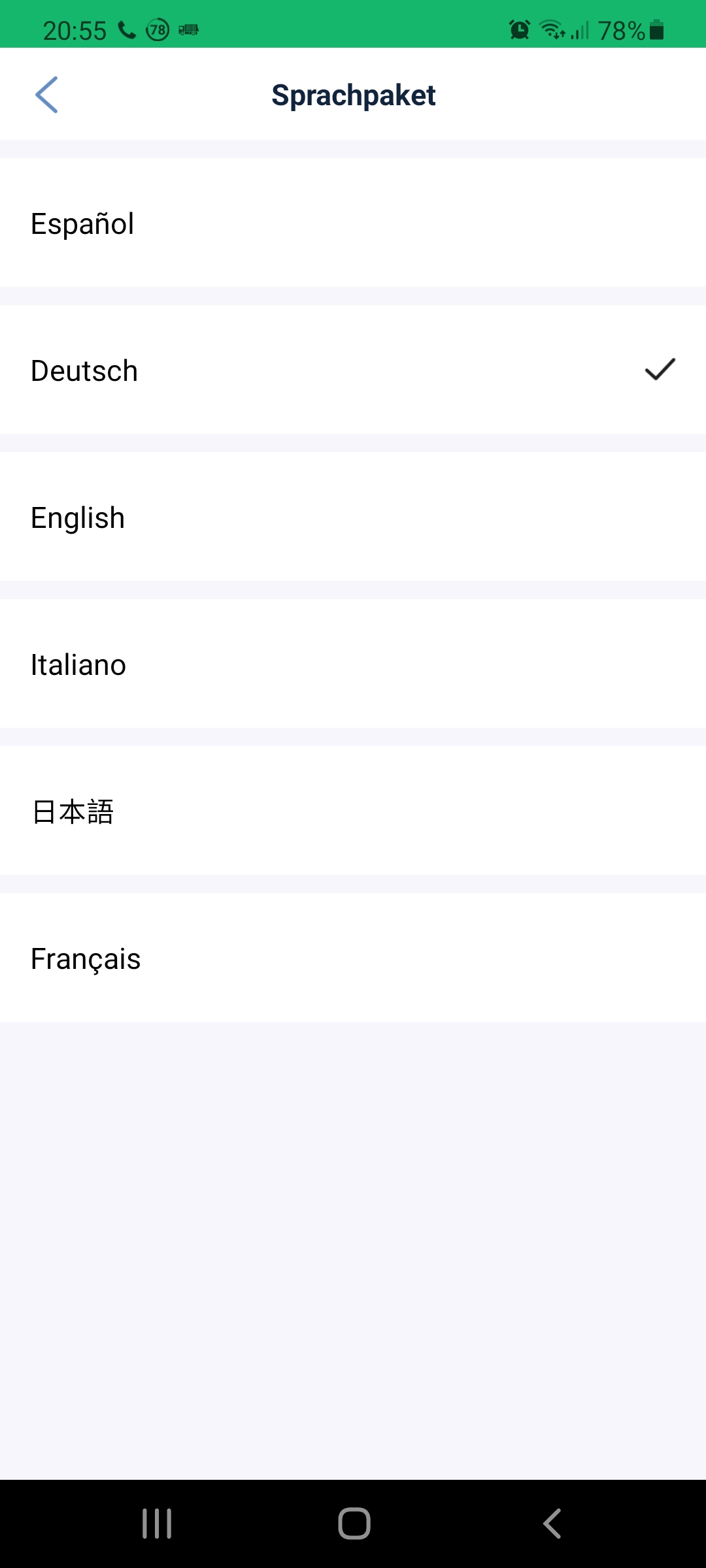Screen dimensions: 706x1568
Task: Switch the language pack to English
Action: 353,517
